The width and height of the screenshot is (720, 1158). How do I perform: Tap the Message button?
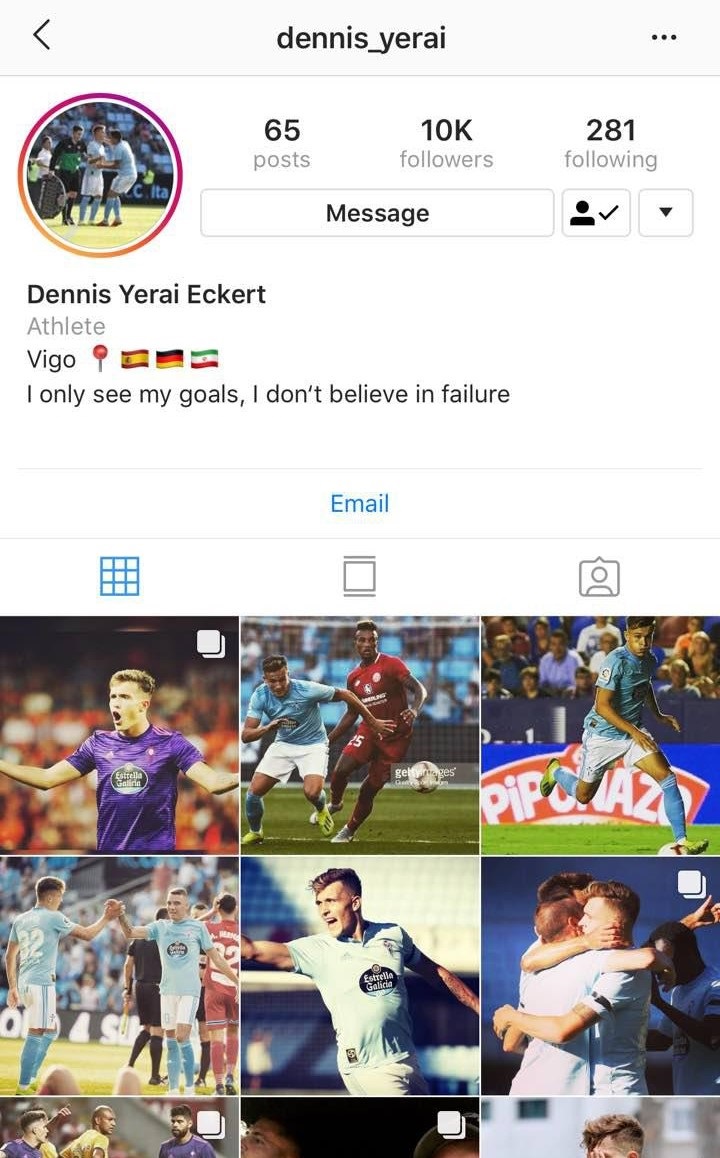coord(377,213)
